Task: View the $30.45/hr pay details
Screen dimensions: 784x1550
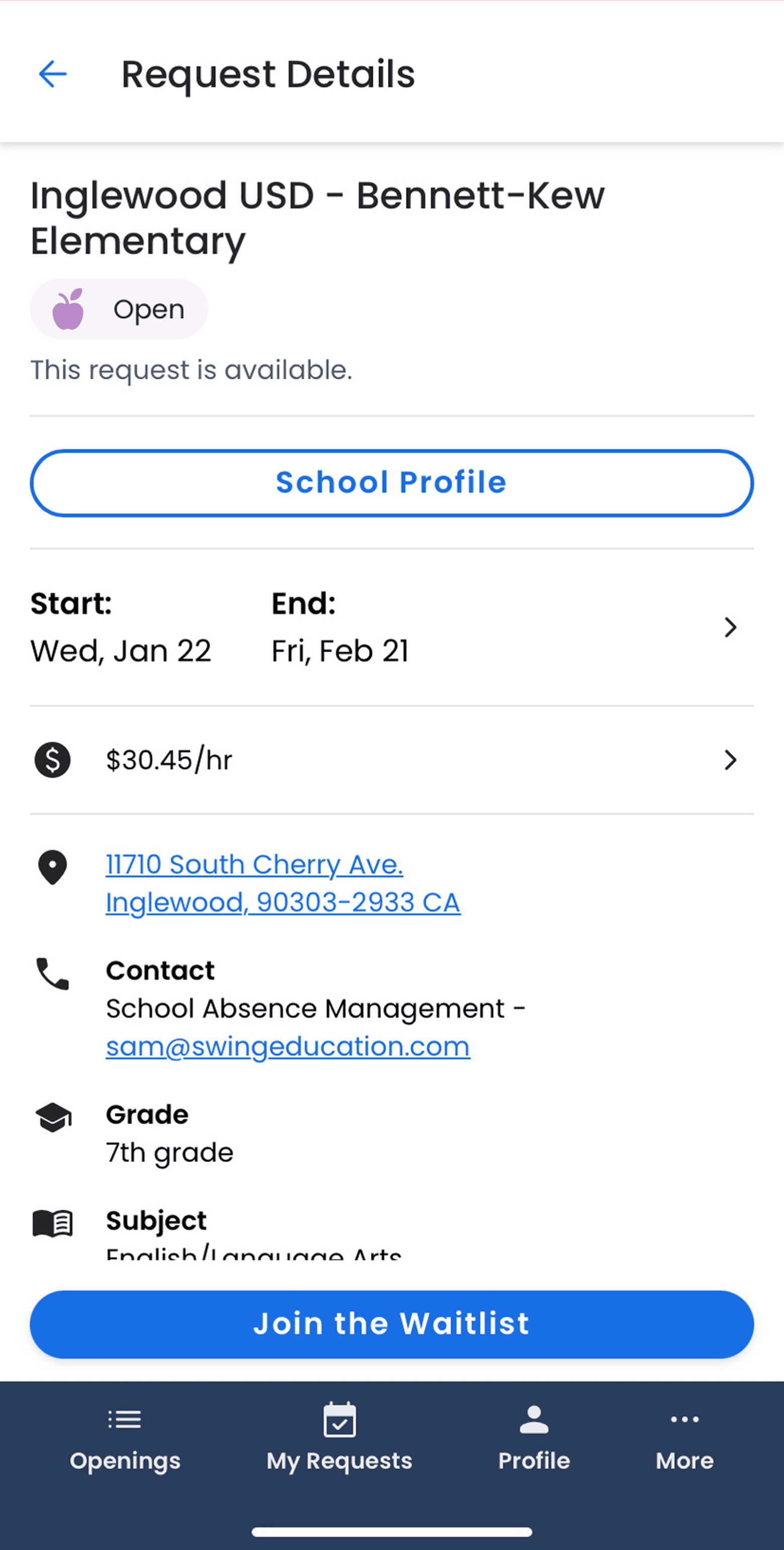Action: [730, 760]
